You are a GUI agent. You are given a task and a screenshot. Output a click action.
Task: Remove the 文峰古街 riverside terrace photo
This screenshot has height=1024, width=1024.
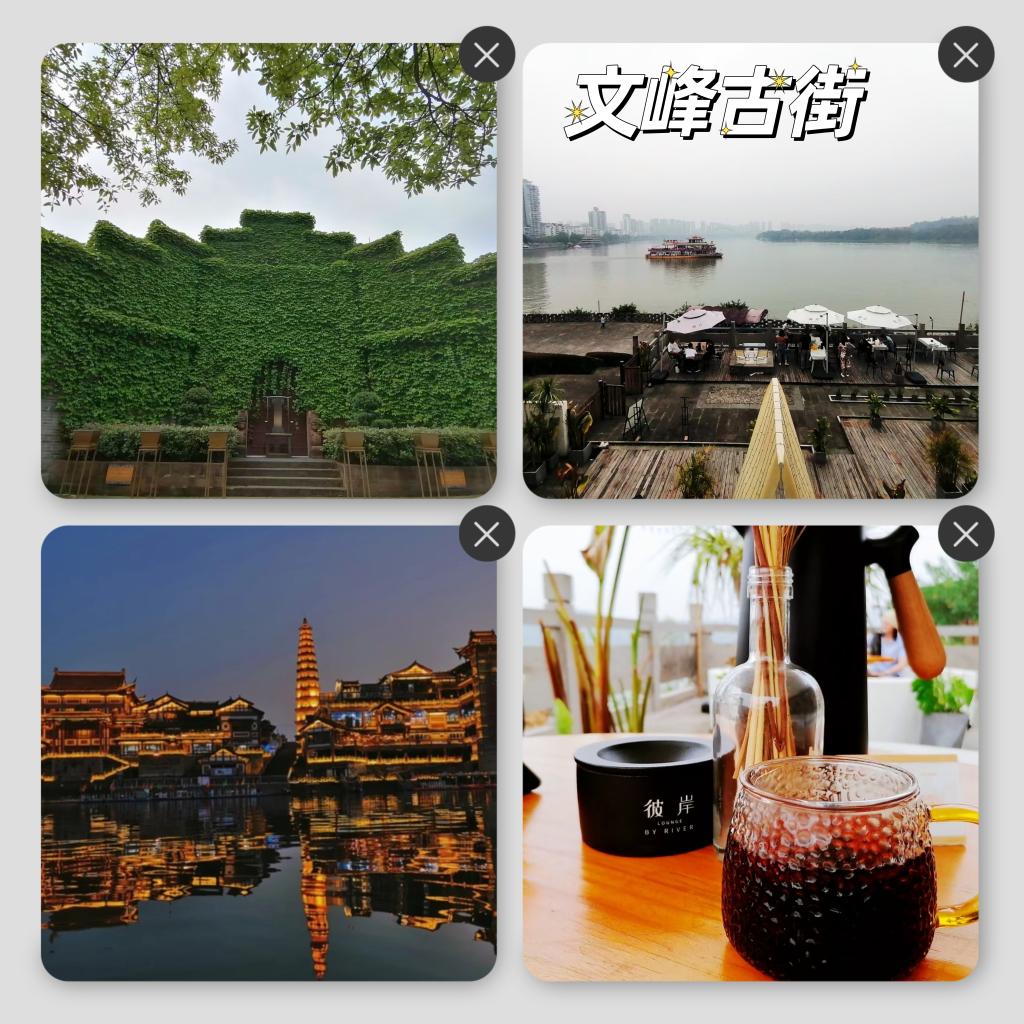966,54
